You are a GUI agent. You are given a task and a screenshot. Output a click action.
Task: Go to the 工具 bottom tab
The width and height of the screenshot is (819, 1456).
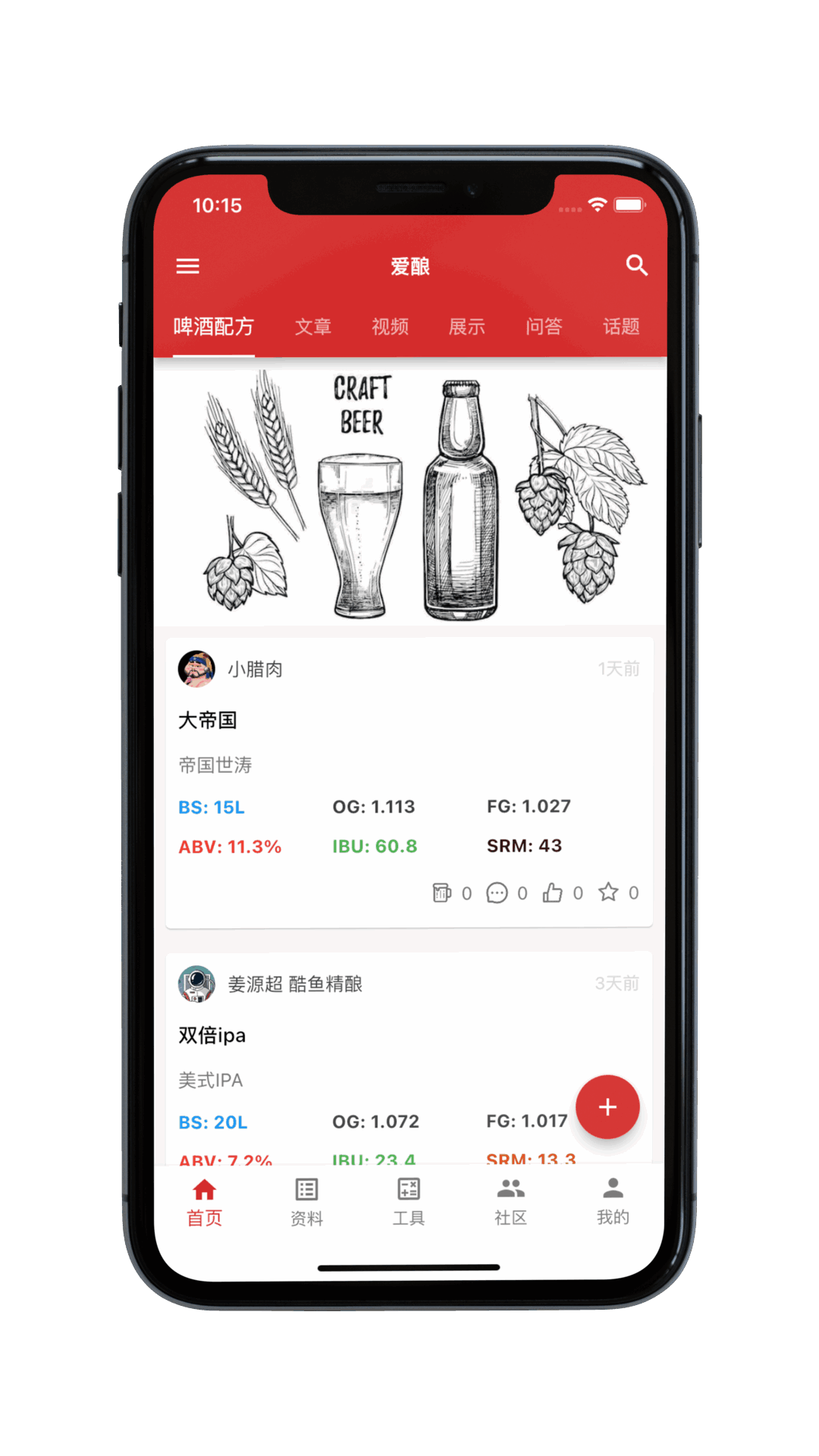(409, 1201)
